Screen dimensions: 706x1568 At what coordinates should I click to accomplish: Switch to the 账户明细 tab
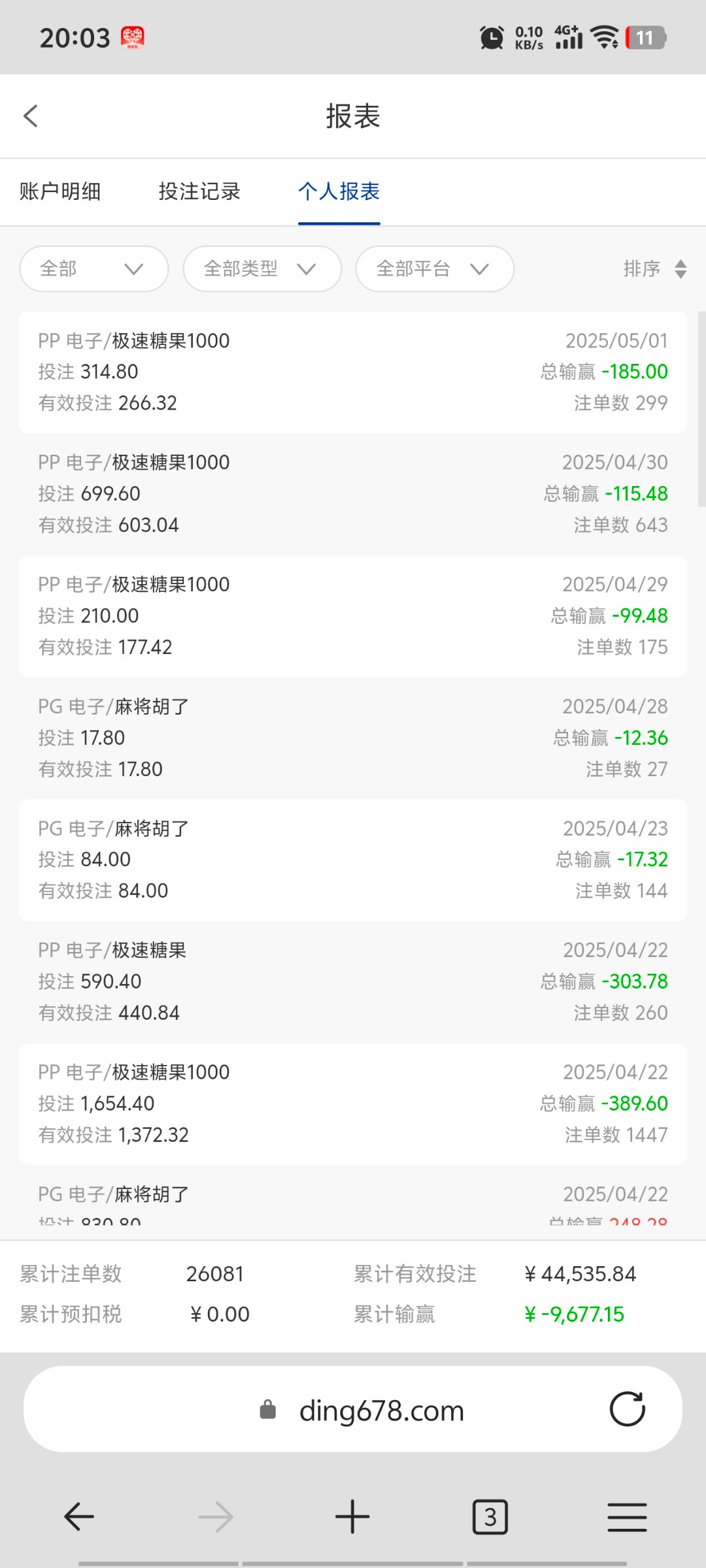click(x=60, y=191)
